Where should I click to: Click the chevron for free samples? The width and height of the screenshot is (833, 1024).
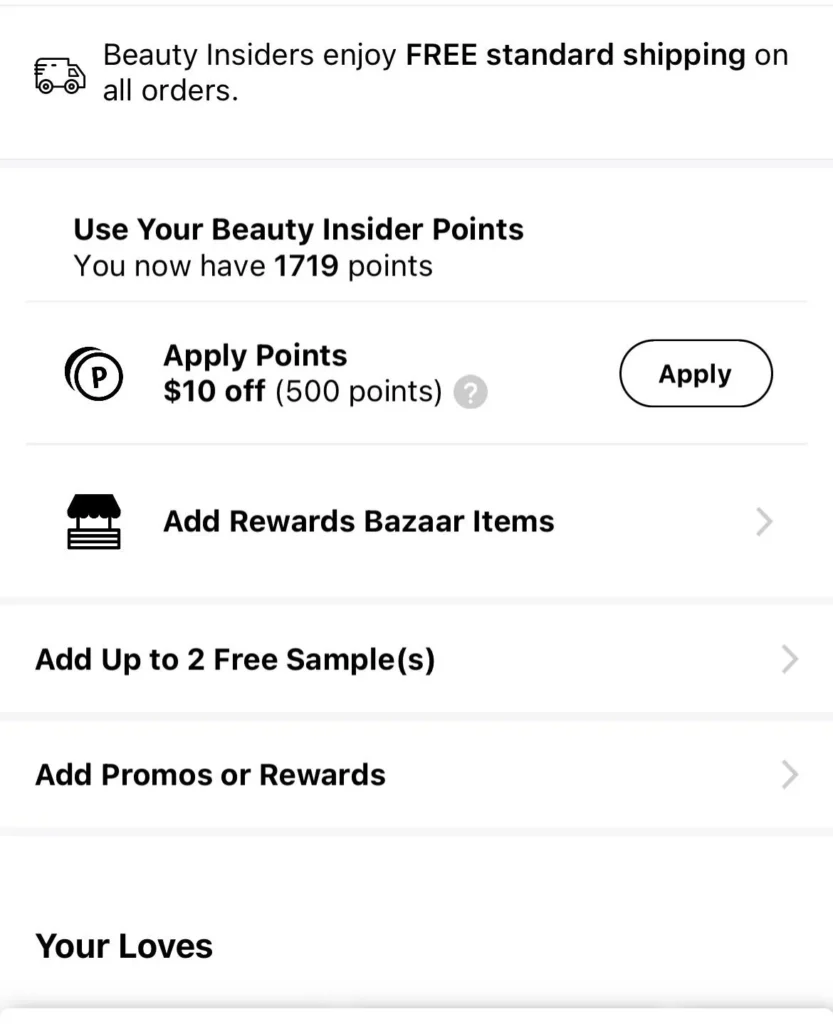[x=790, y=659]
